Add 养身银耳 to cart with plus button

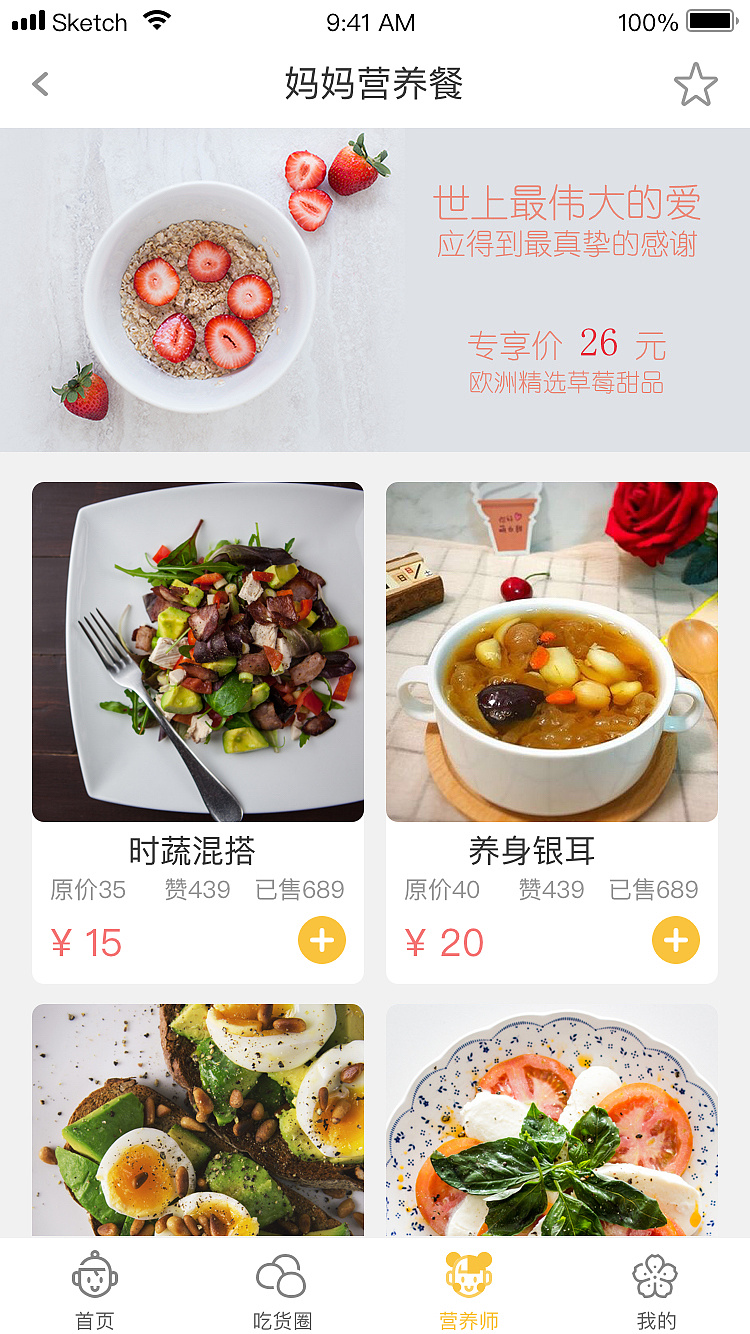click(x=674, y=940)
